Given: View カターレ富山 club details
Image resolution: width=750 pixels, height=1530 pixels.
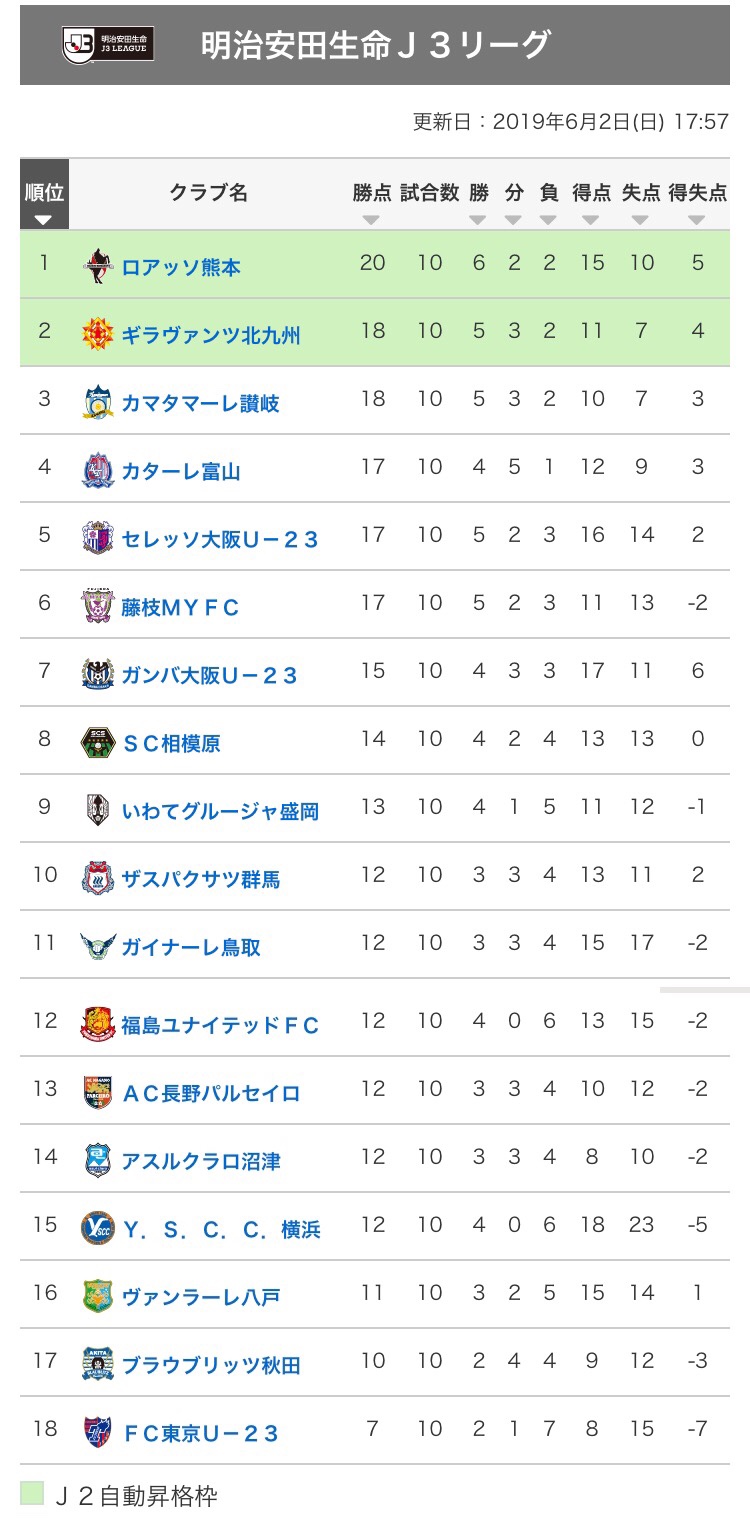Looking at the screenshot, I should (181, 471).
